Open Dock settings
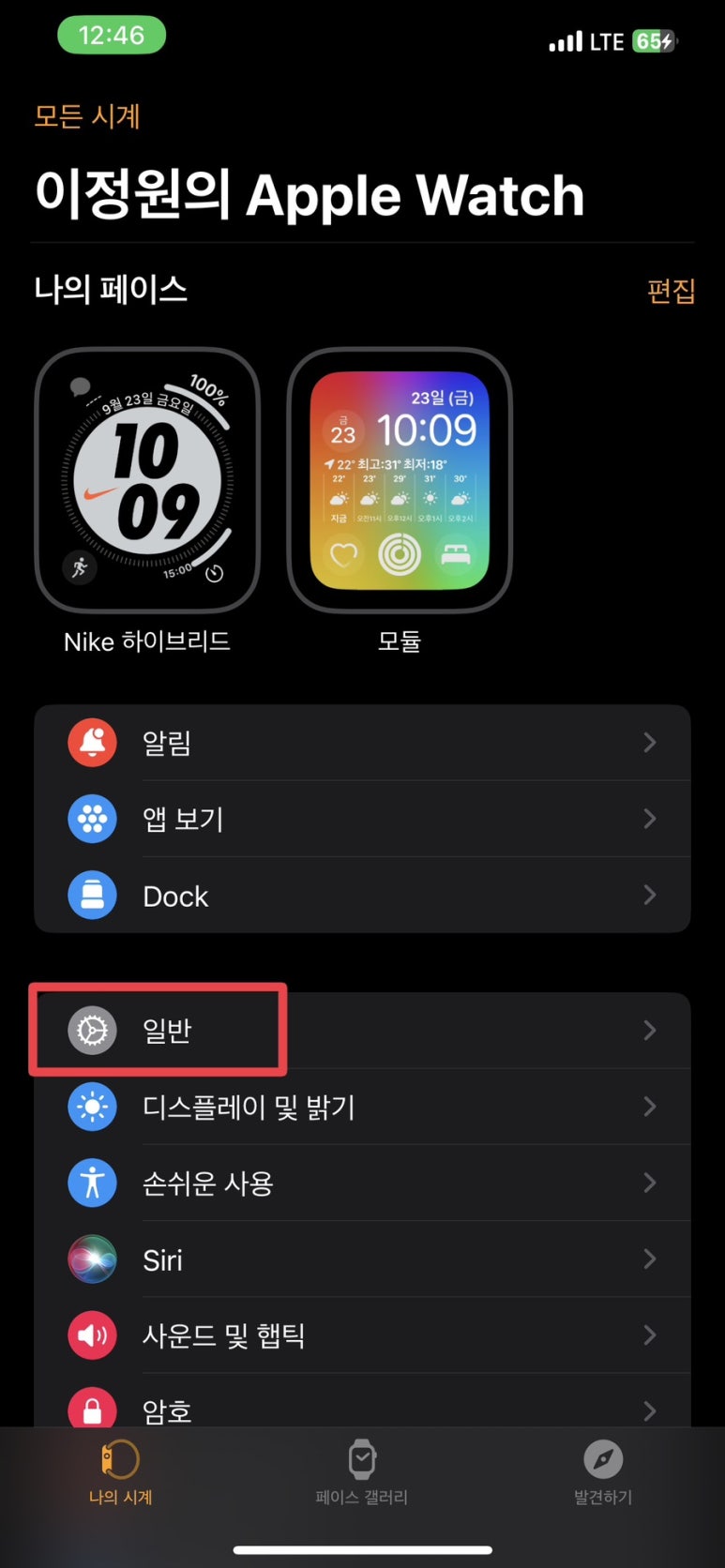Image resolution: width=725 pixels, height=1568 pixels. (362, 896)
